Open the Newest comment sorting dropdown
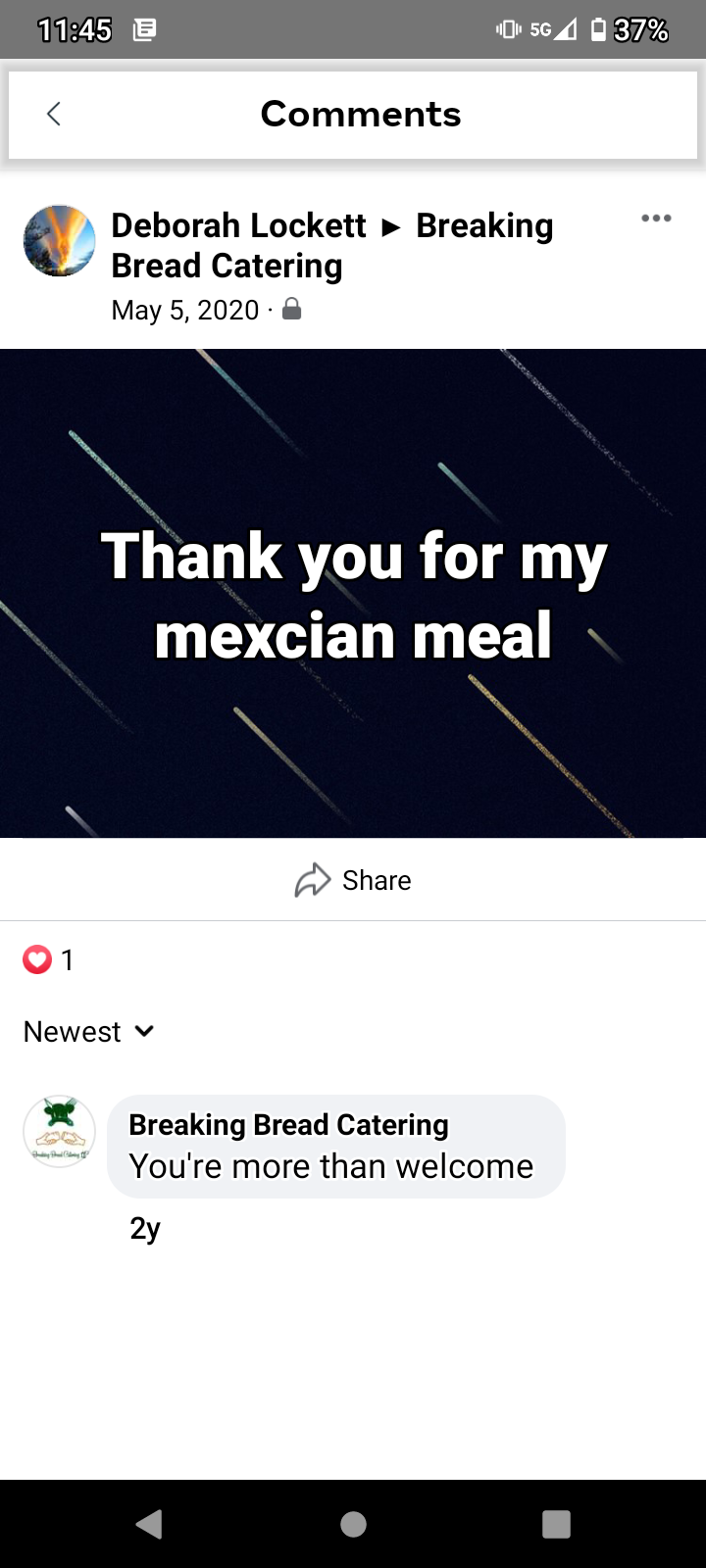This screenshot has height=1568, width=706. (89, 1031)
